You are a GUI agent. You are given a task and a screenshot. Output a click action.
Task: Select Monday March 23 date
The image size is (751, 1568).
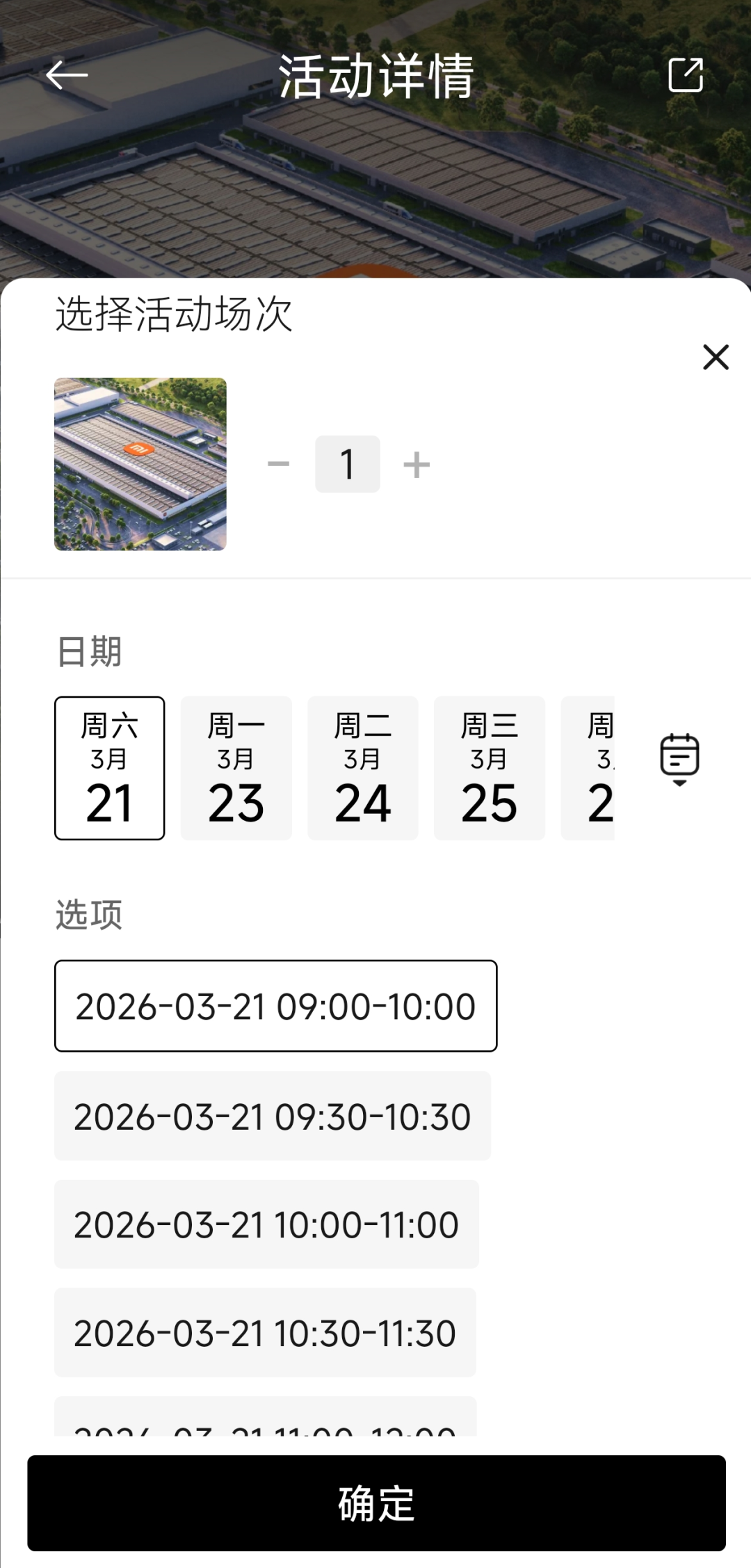236,768
